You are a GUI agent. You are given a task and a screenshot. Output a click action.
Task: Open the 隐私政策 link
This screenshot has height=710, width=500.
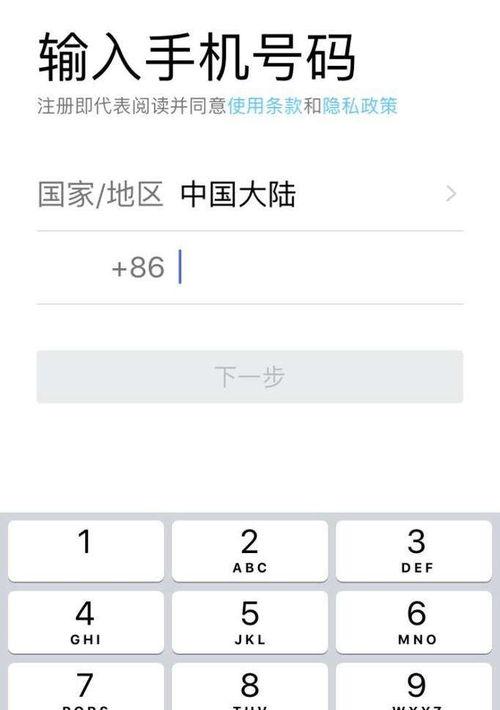coord(360,106)
